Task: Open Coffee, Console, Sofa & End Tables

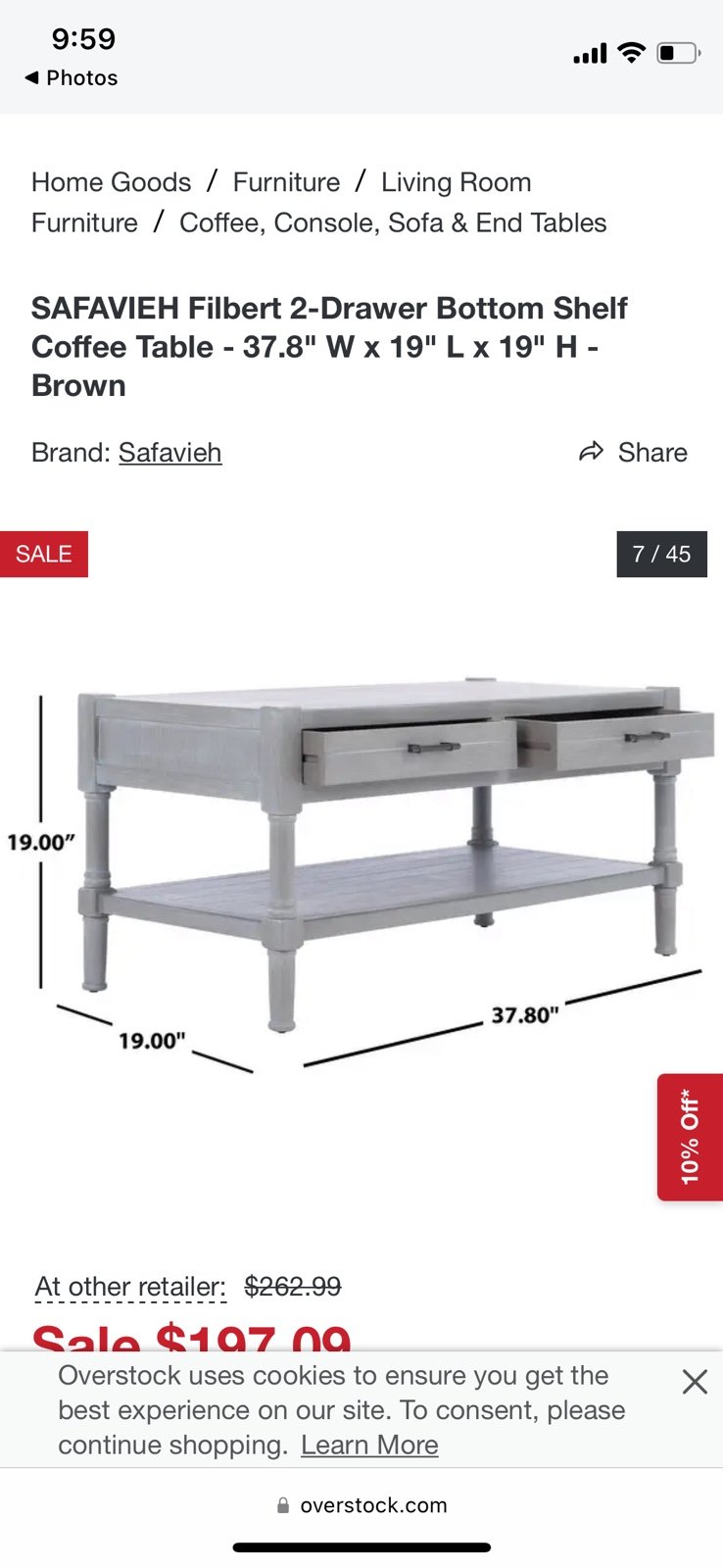Action: (x=393, y=222)
